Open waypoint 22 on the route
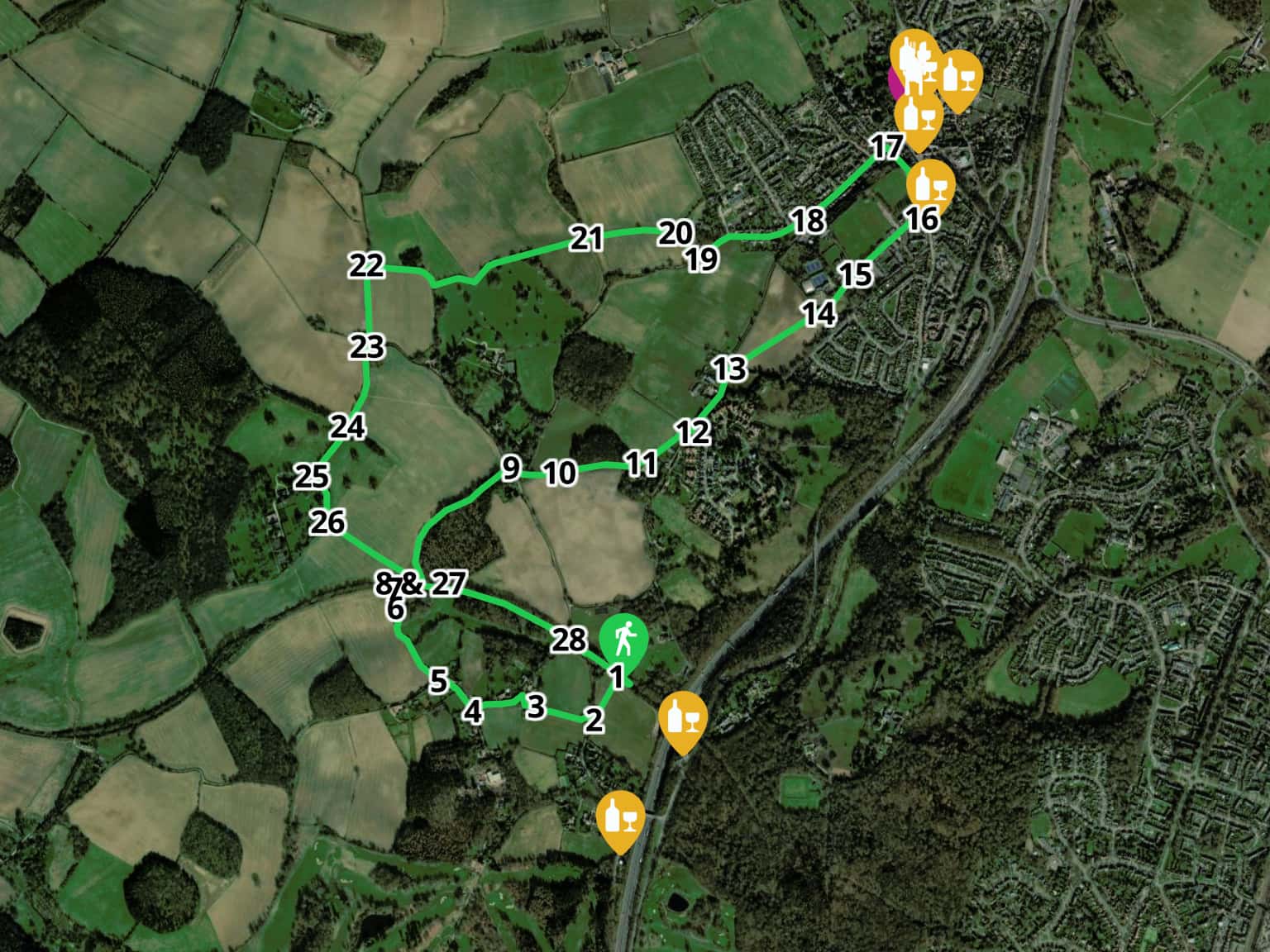 click(365, 266)
